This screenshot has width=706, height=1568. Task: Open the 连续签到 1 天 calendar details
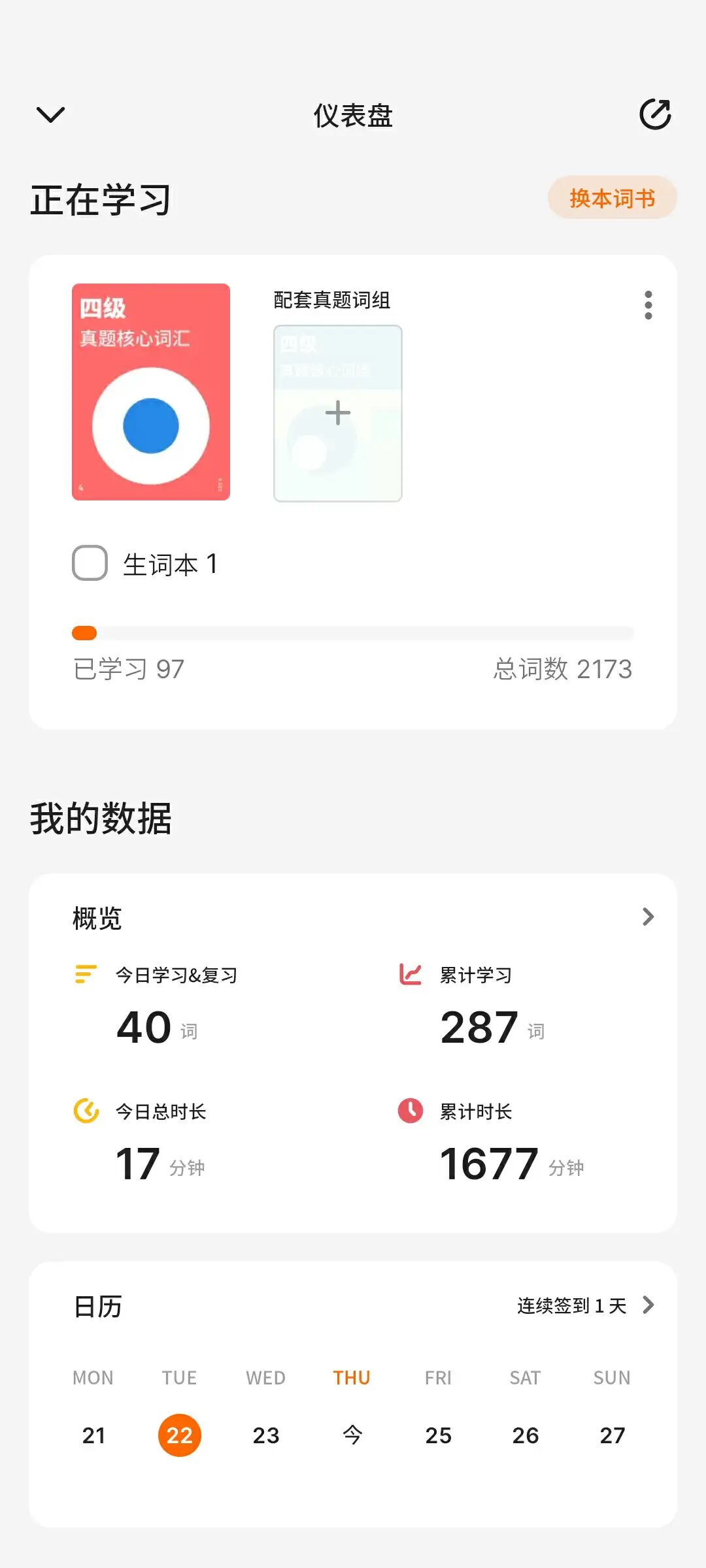point(585,1306)
